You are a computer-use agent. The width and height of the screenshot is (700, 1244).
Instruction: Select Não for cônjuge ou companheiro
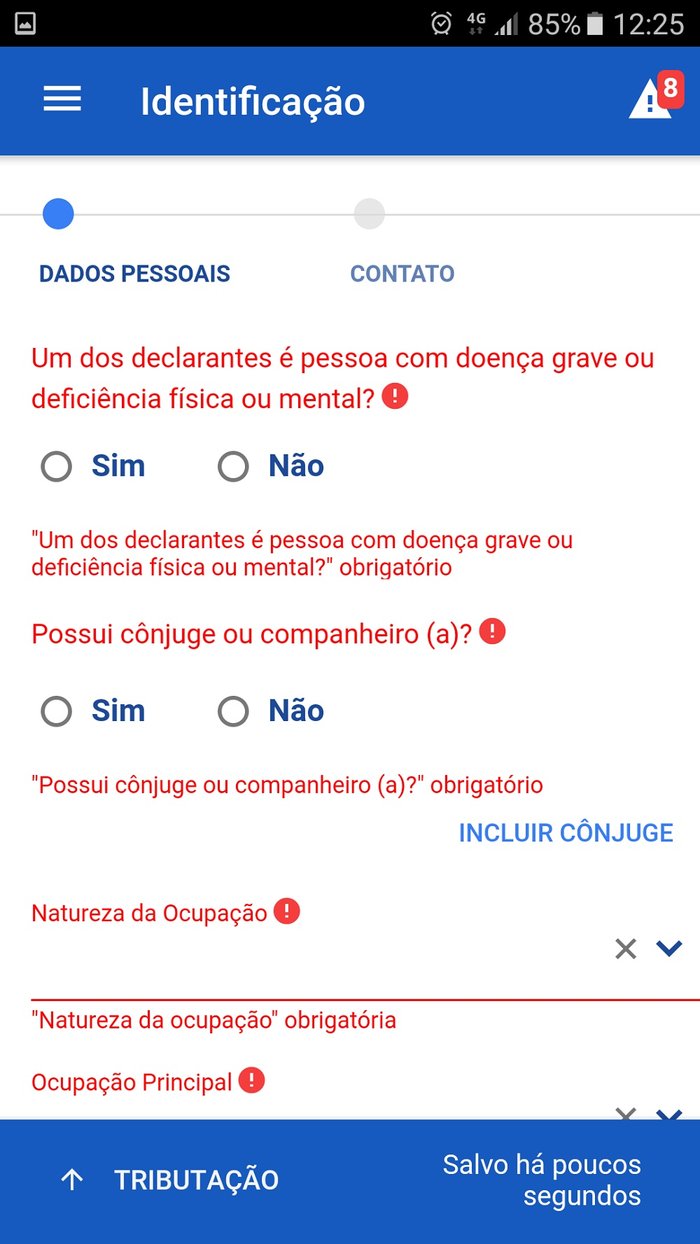(x=271, y=711)
